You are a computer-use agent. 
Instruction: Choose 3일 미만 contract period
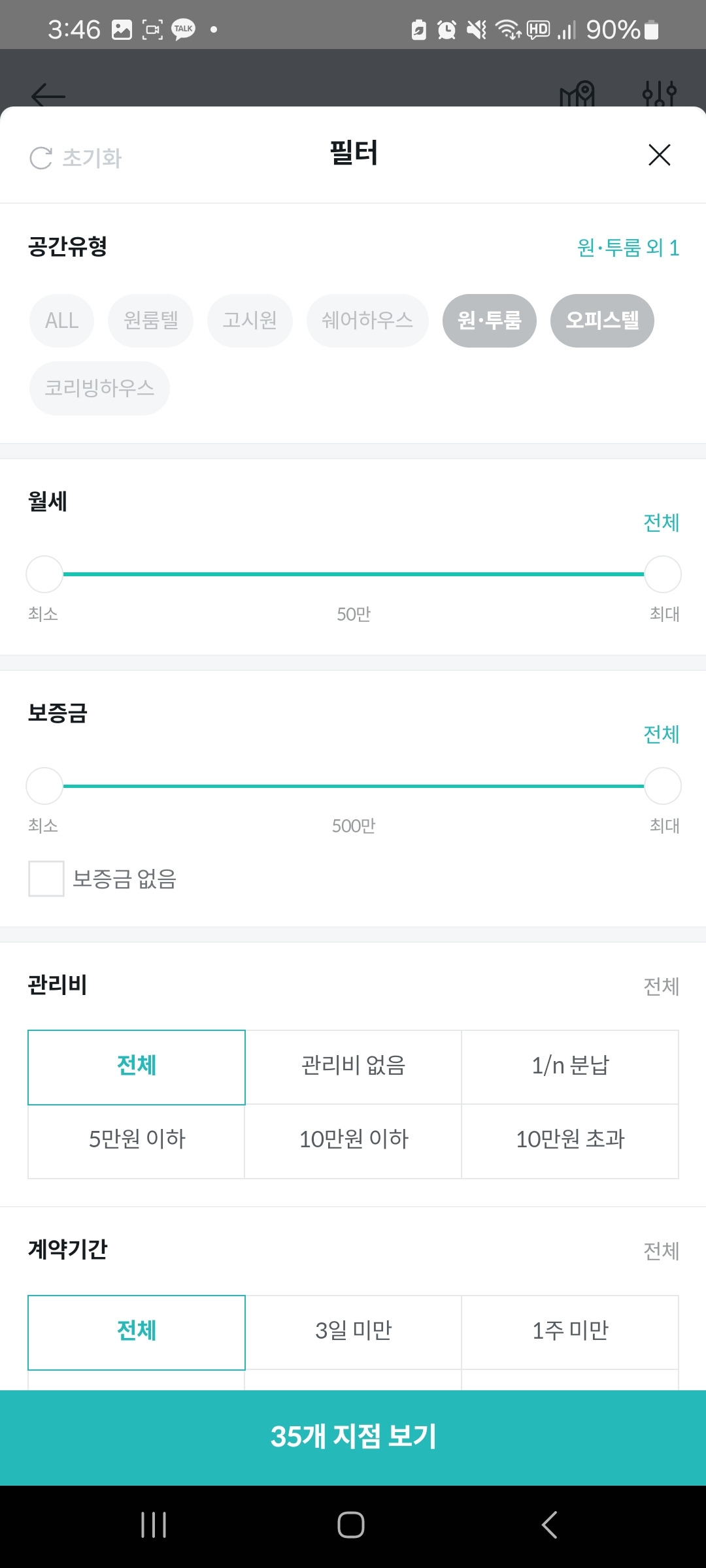coord(353,1331)
